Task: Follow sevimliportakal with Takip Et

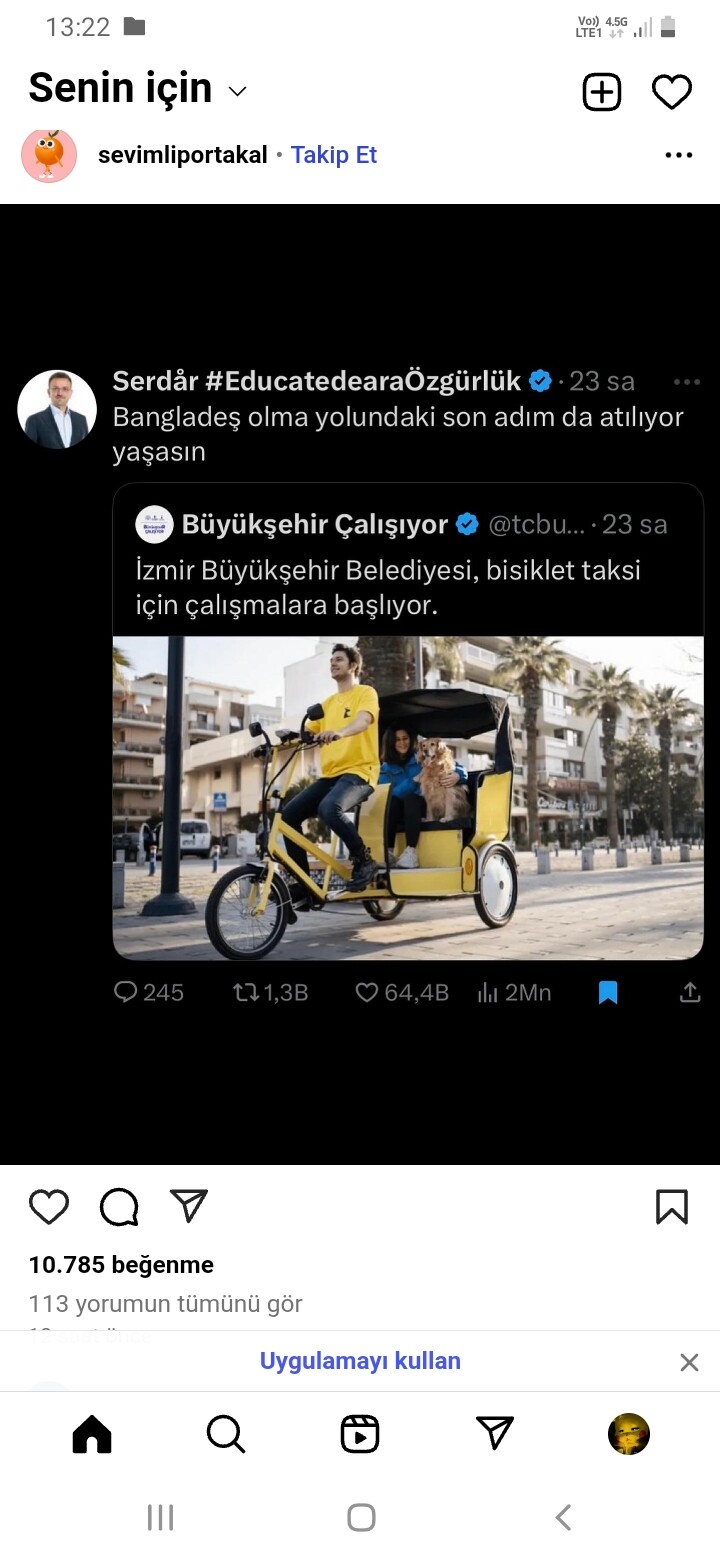Action: click(x=334, y=155)
